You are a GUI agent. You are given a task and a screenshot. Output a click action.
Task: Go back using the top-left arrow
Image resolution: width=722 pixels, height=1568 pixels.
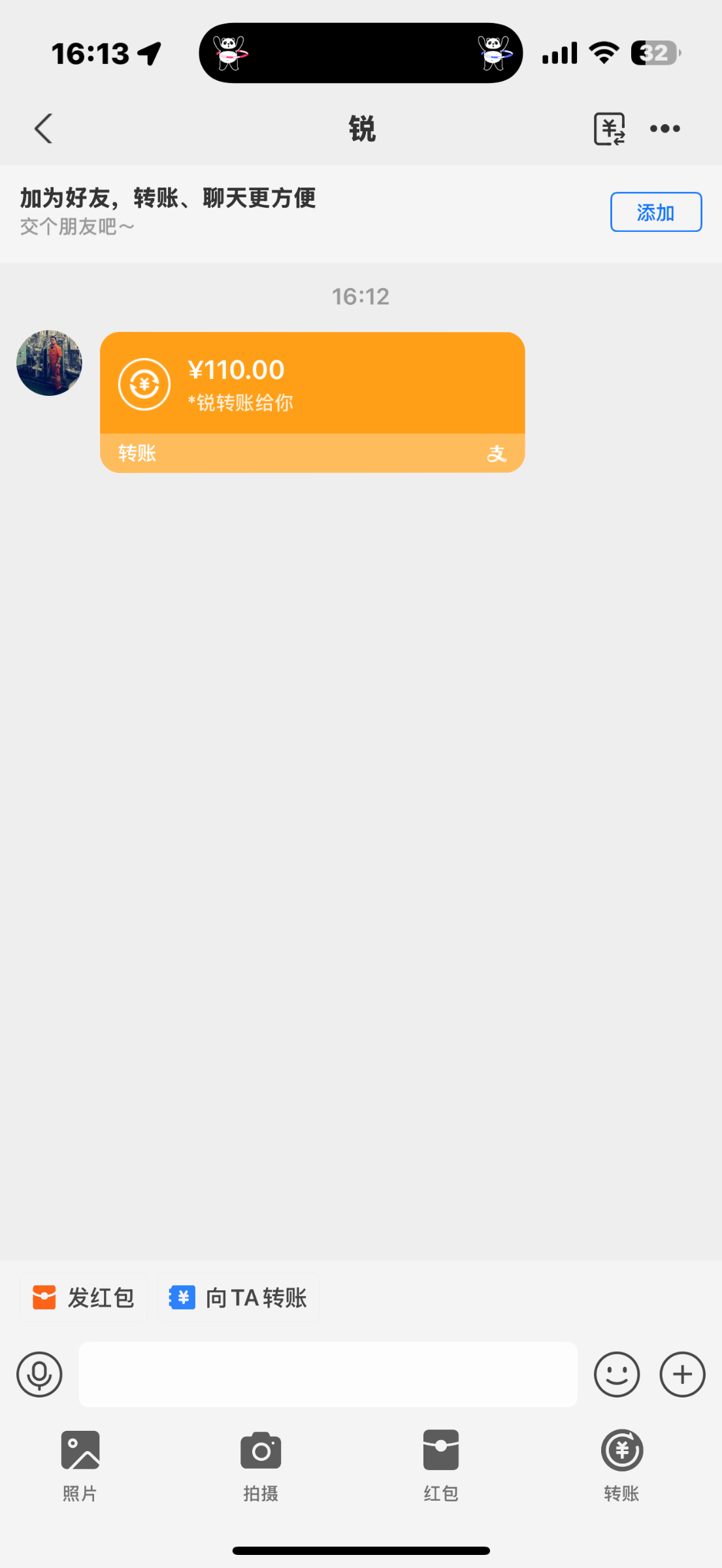coord(43,128)
